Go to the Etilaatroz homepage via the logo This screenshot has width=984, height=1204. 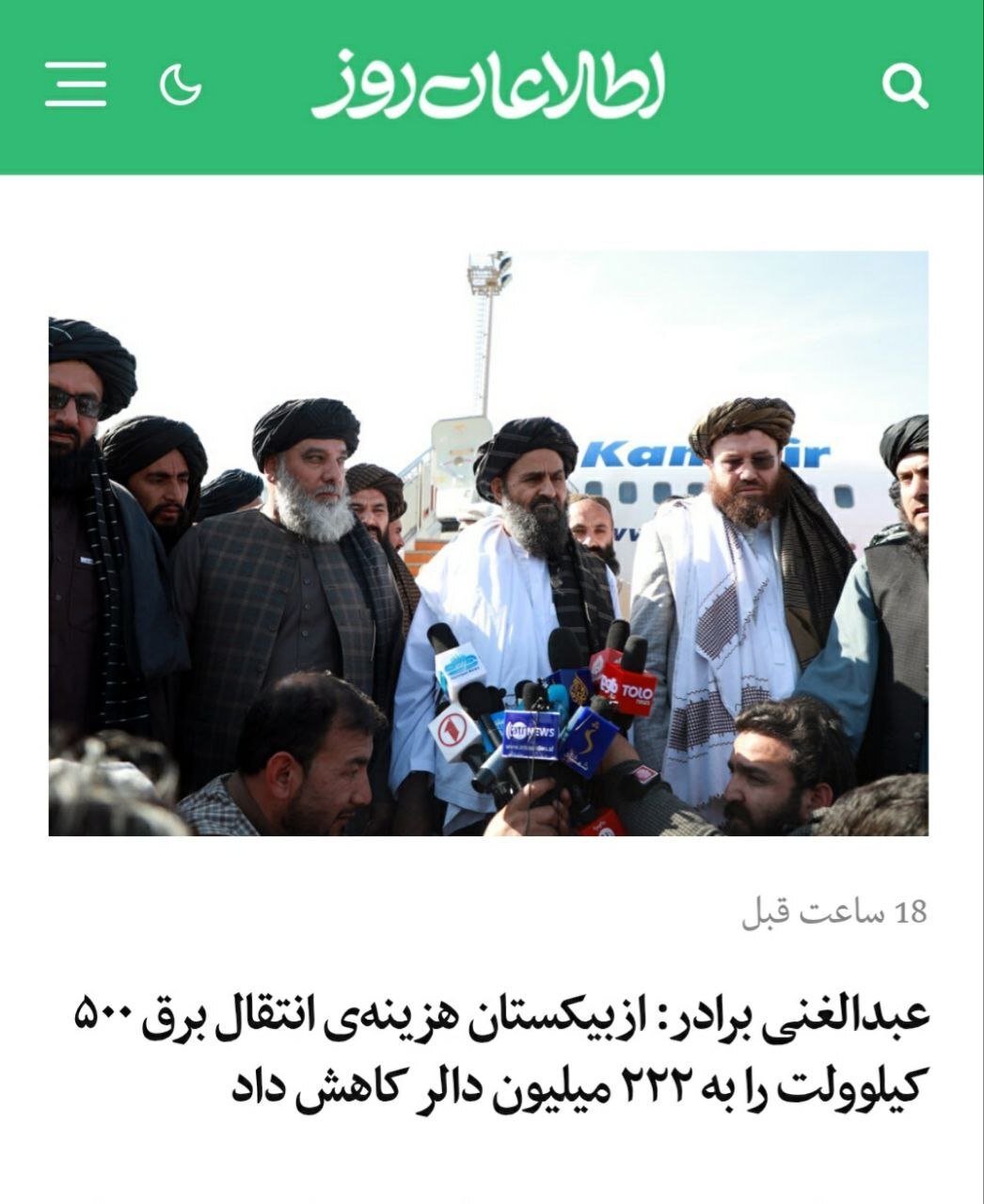pos(488,86)
